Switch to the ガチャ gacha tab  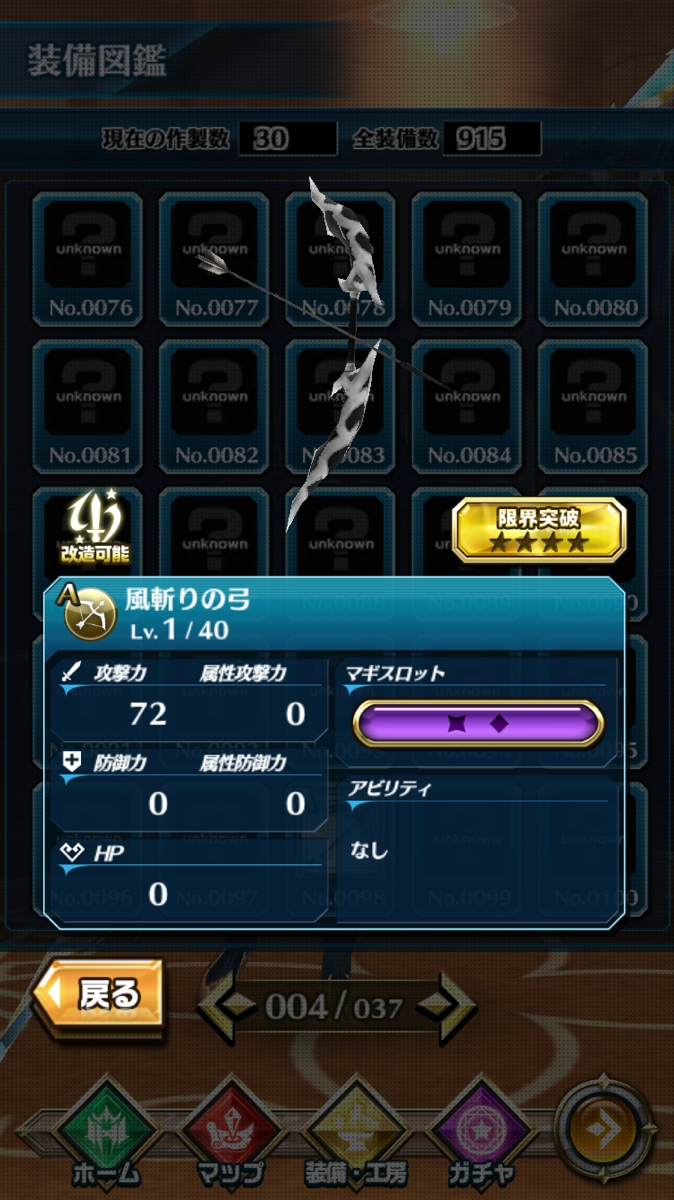[479, 1137]
